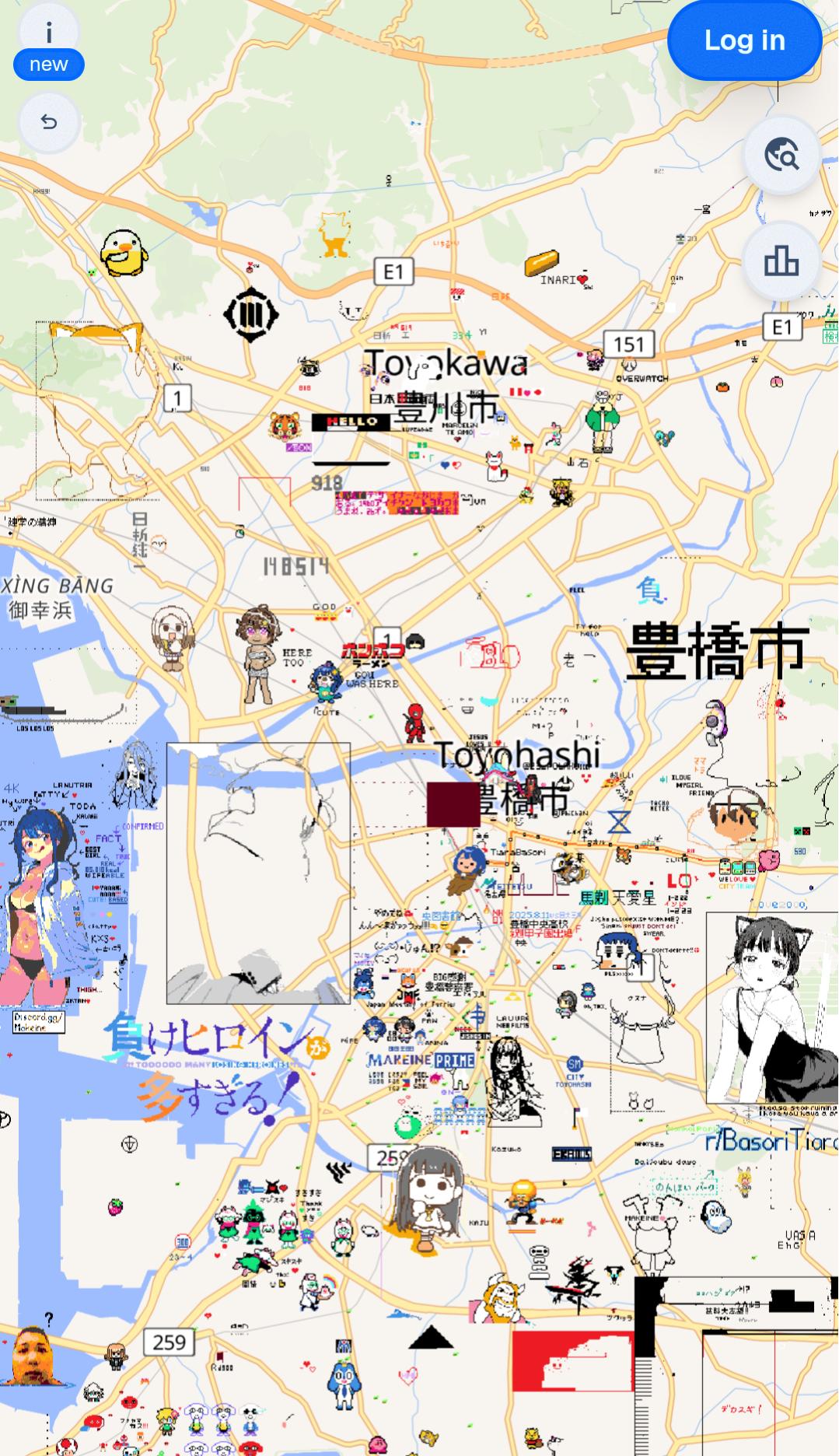
Task: Open the globe search button
Action: [781, 155]
